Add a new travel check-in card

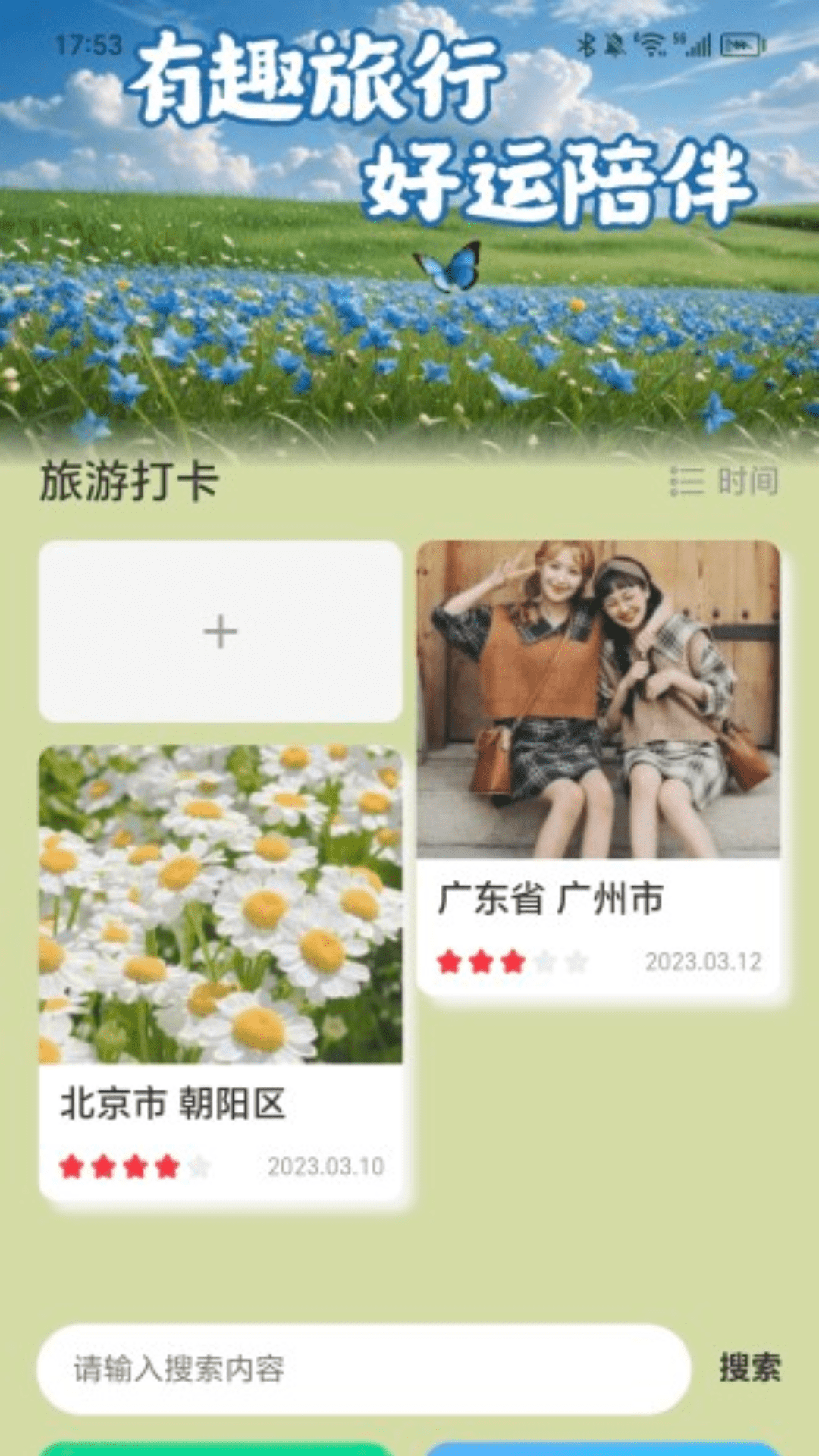[x=220, y=631]
